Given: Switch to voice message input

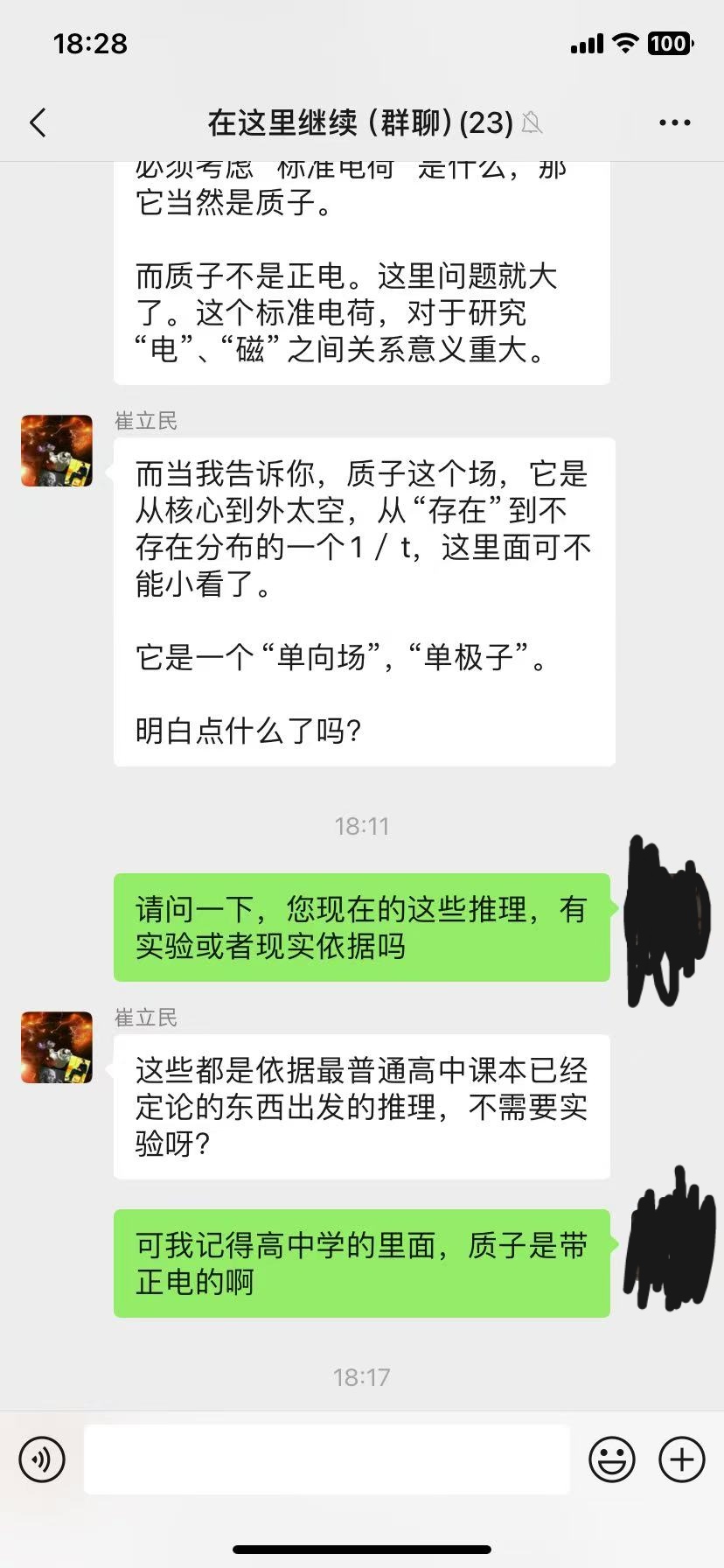Looking at the screenshot, I should pyautogui.click(x=42, y=1459).
